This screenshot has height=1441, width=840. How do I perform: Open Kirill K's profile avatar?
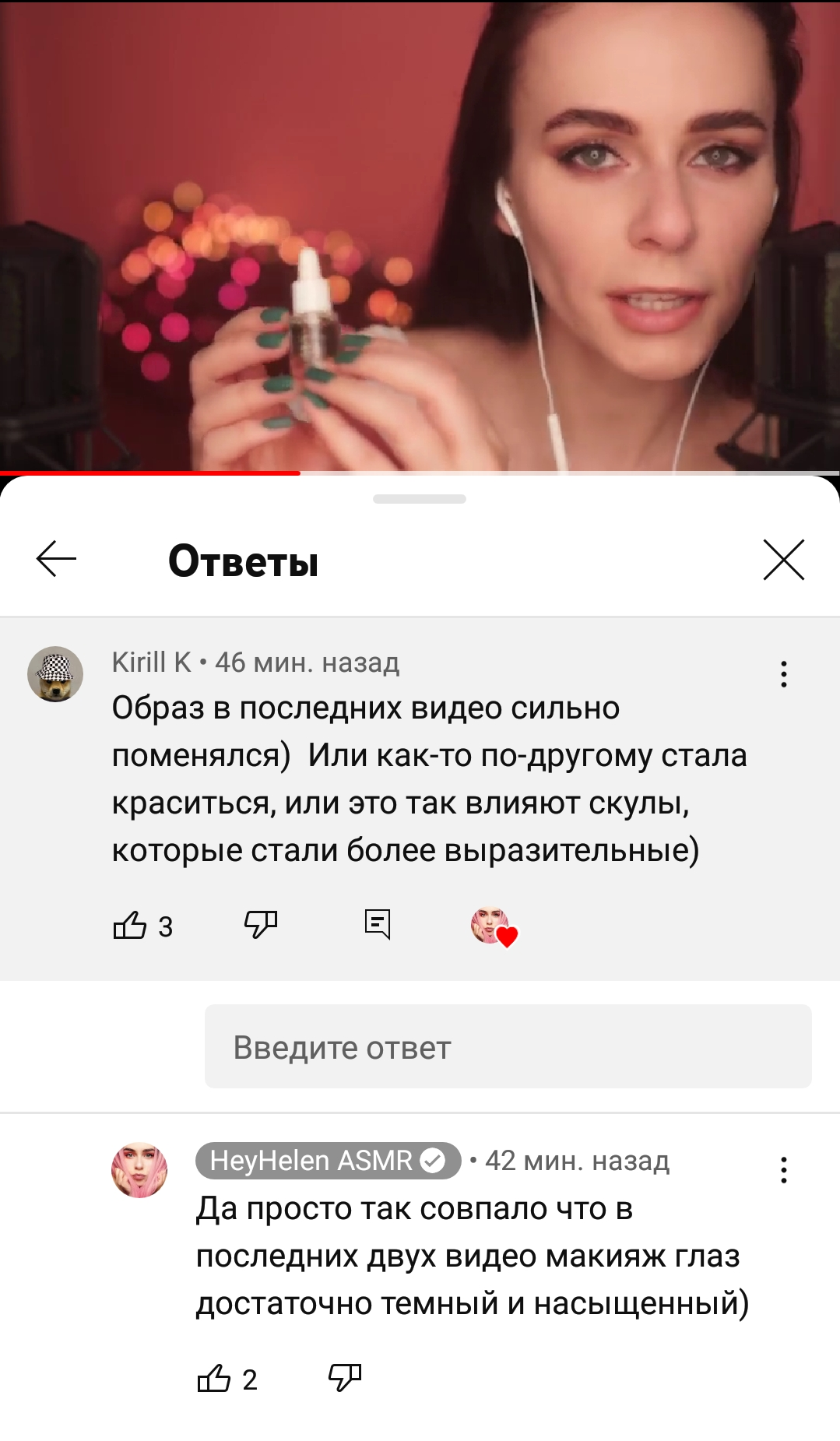pyautogui.click(x=55, y=674)
